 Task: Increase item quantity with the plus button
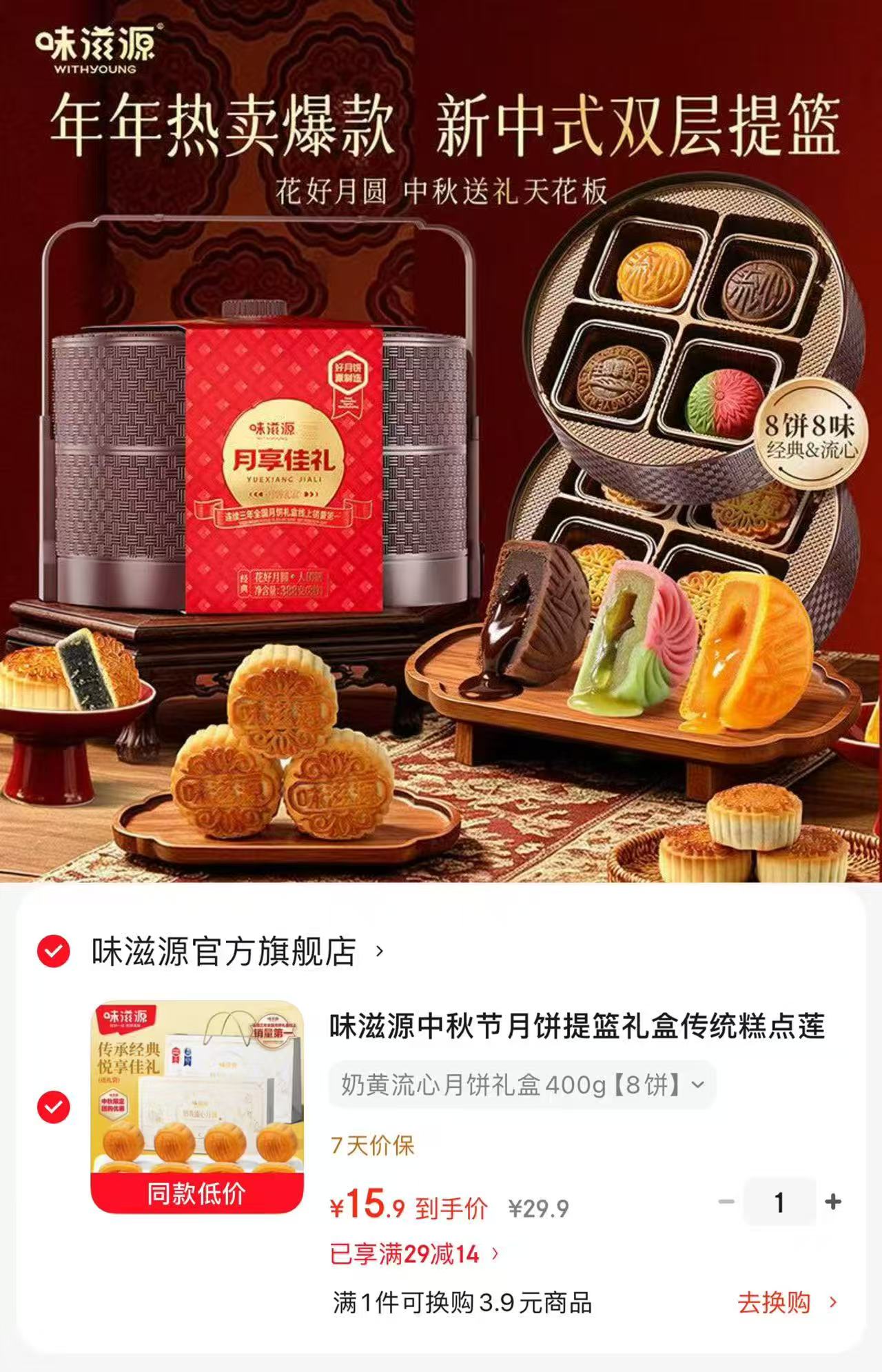pos(833,1202)
